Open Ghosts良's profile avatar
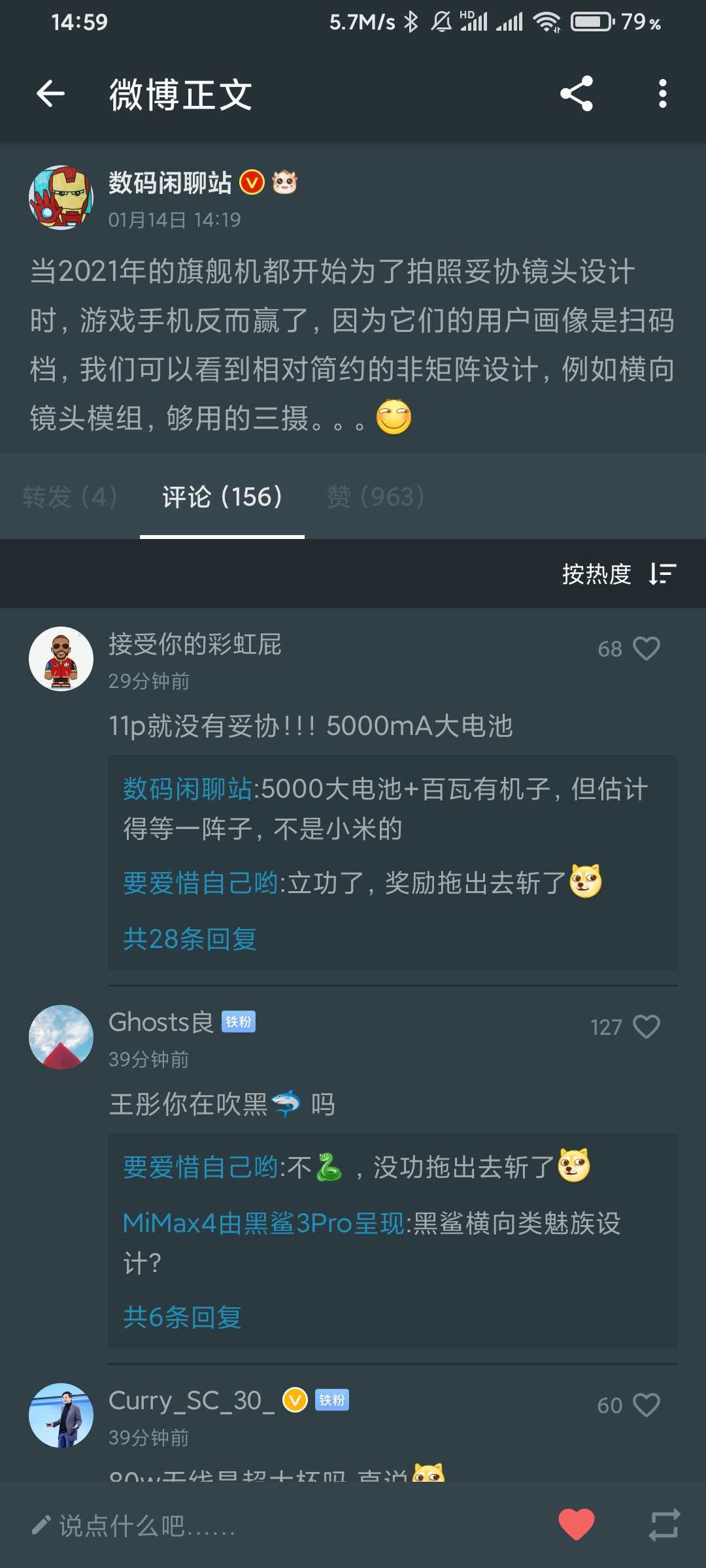Viewport: 706px width, 1568px height. pyautogui.click(x=61, y=1037)
